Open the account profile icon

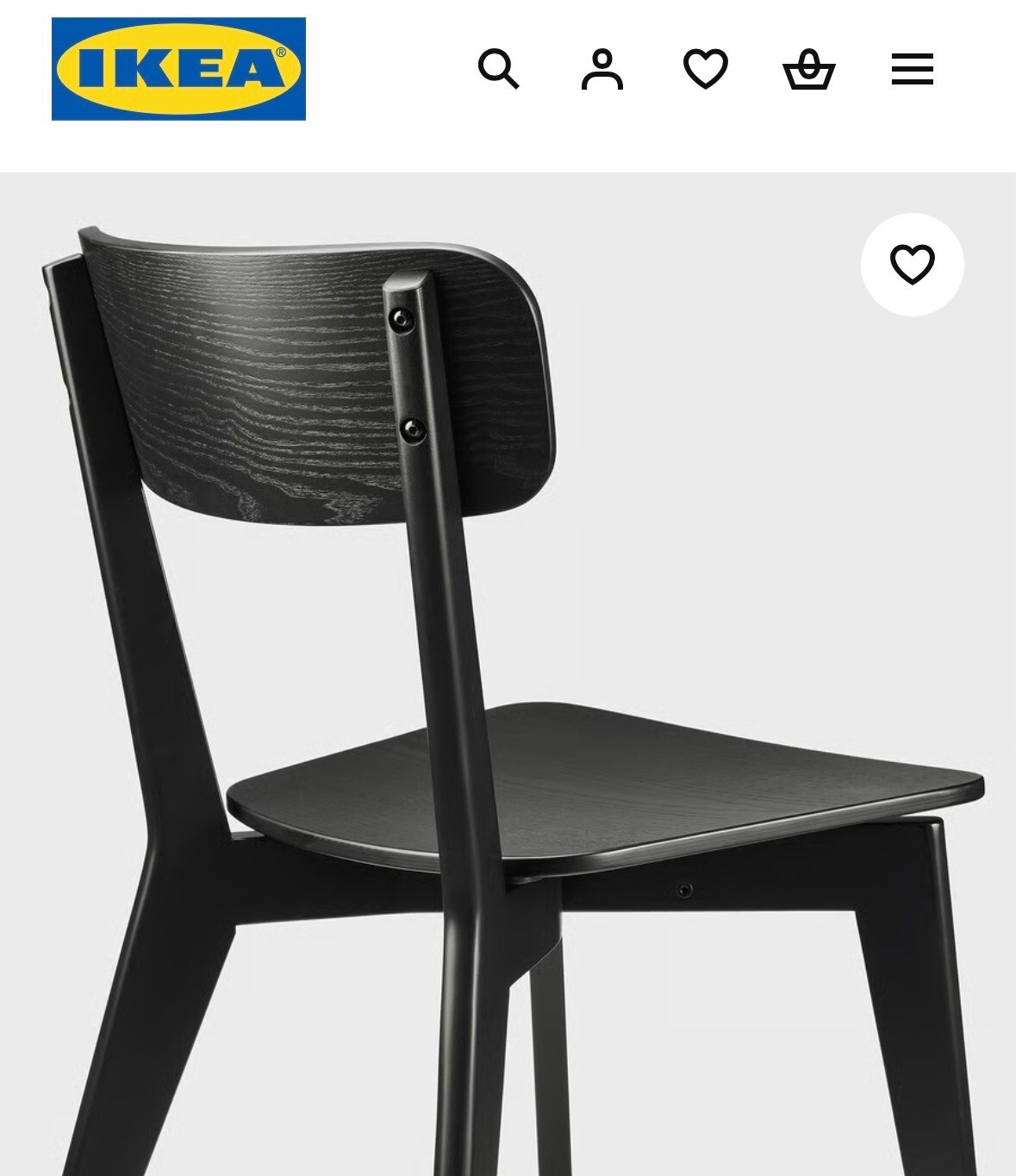click(601, 69)
